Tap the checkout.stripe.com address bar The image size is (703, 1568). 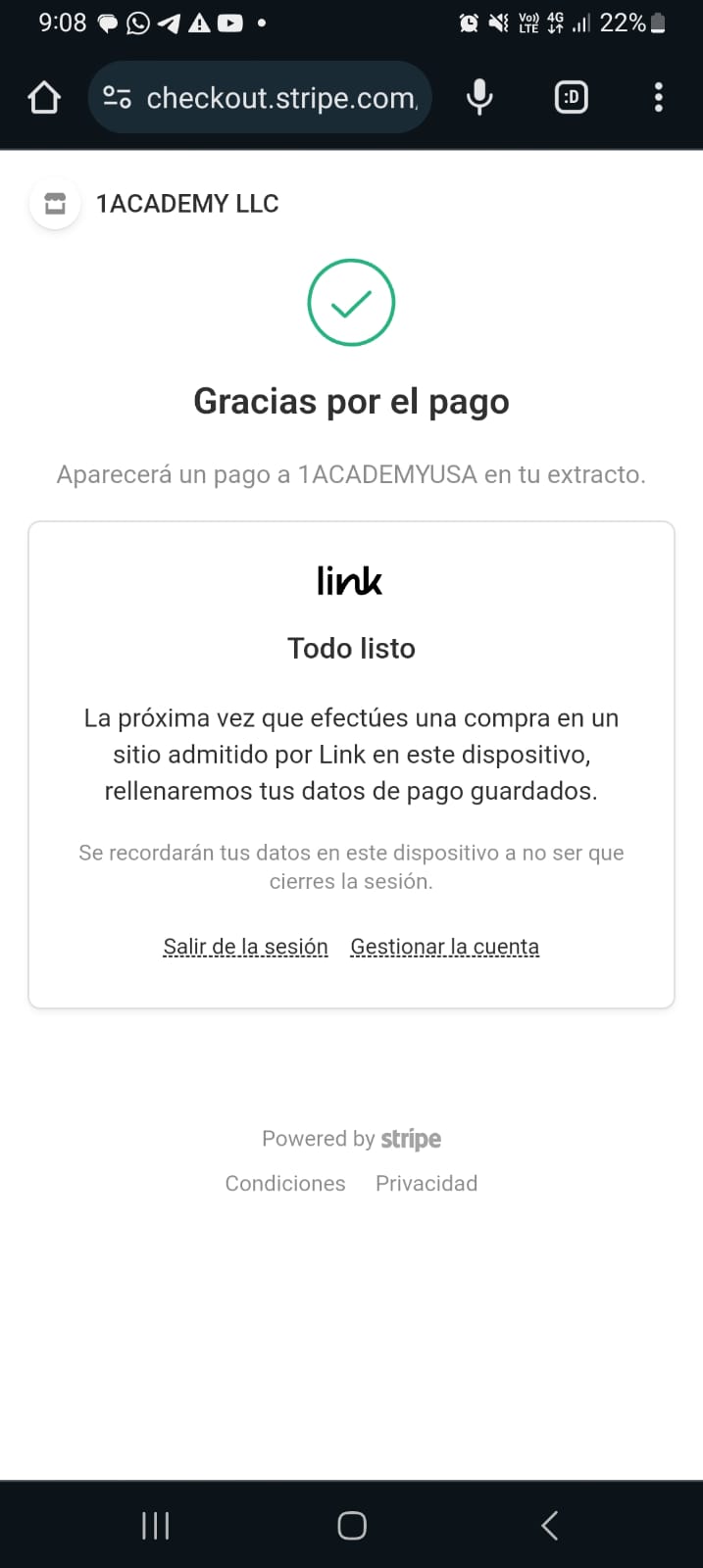pos(260,97)
